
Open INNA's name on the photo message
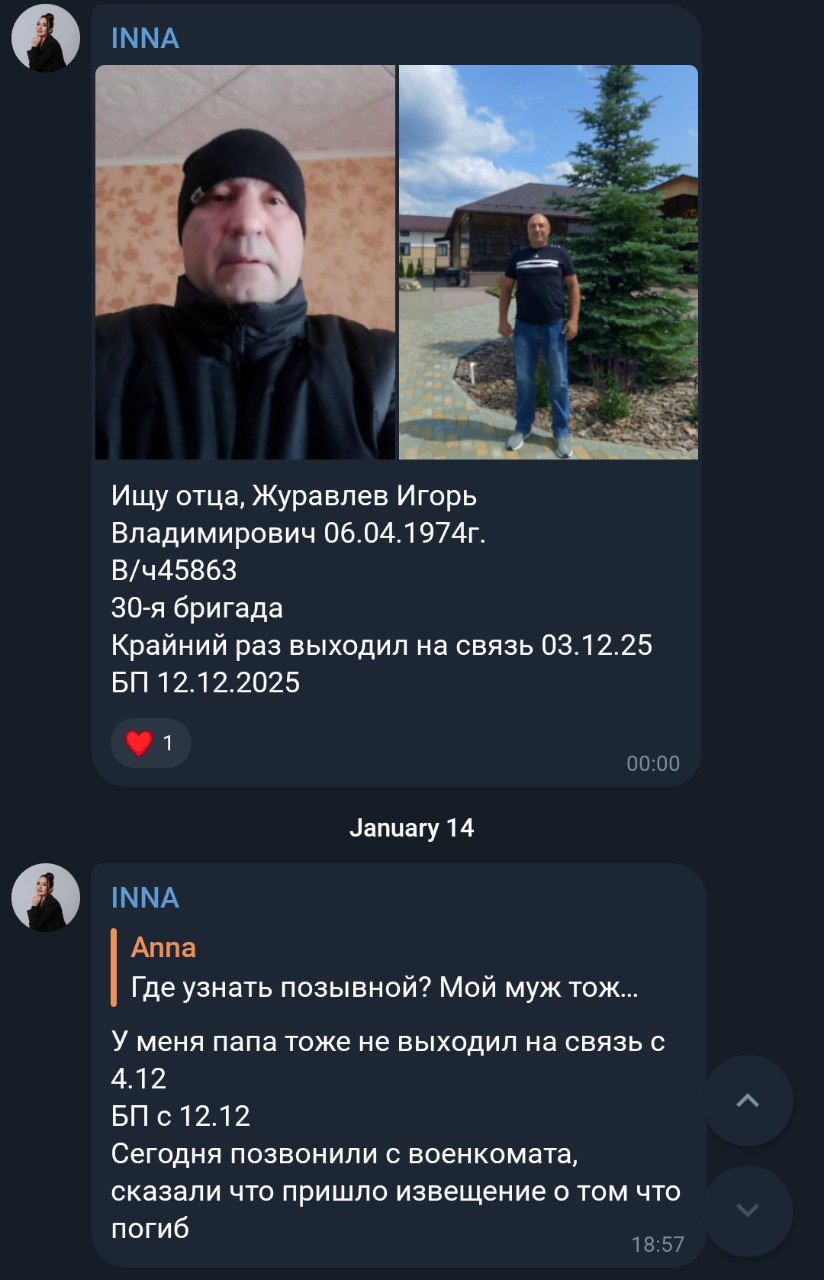(x=145, y=38)
